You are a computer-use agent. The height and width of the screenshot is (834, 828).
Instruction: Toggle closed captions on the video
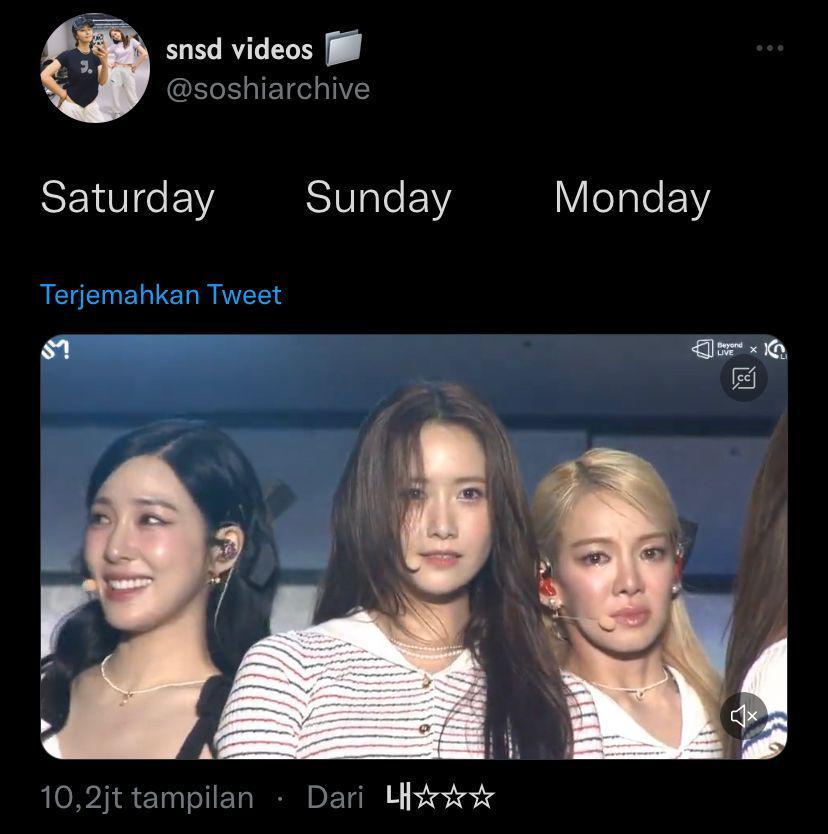click(x=744, y=378)
